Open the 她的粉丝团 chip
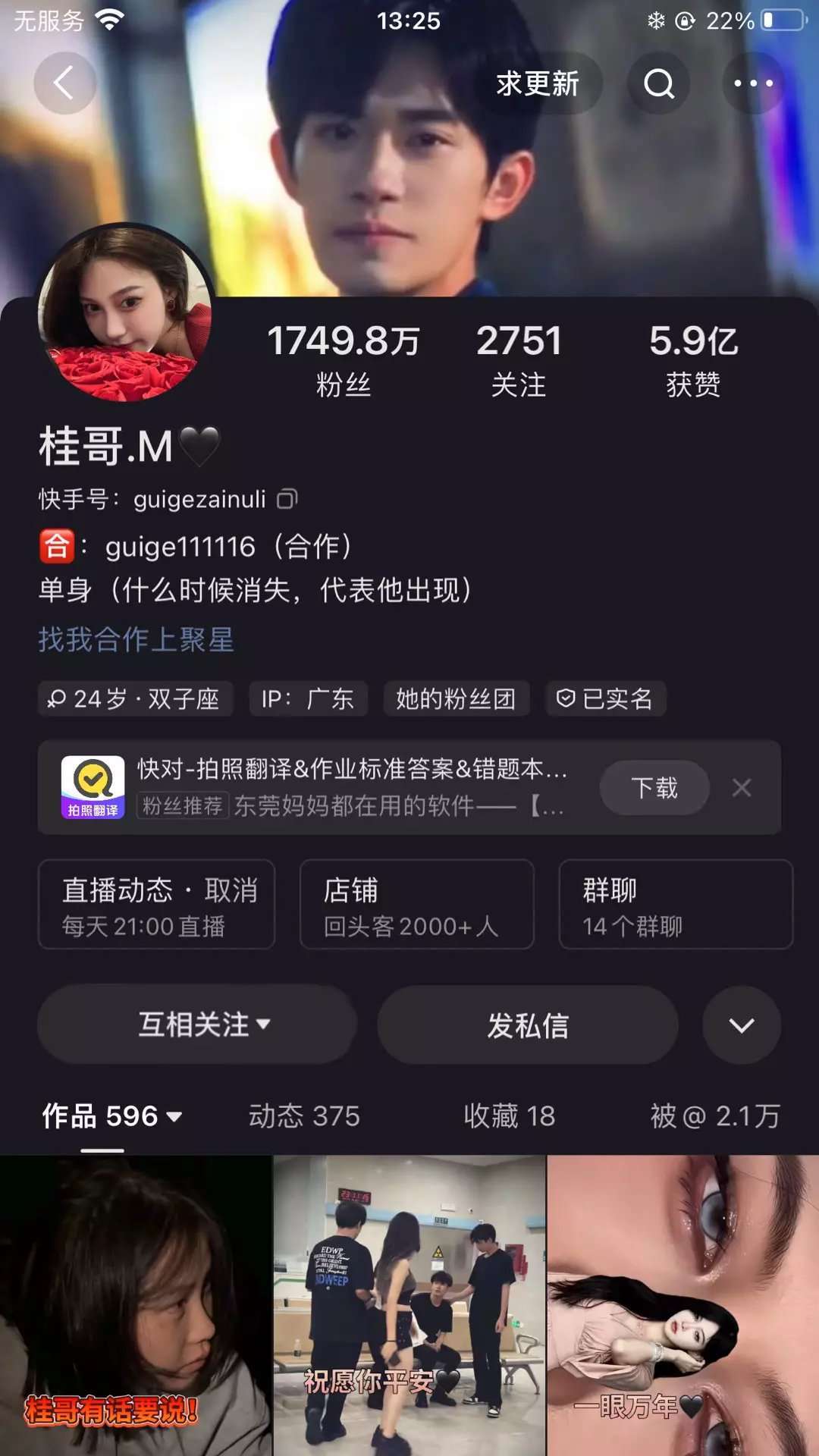The height and width of the screenshot is (1456, 819). click(x=456, y=698)
